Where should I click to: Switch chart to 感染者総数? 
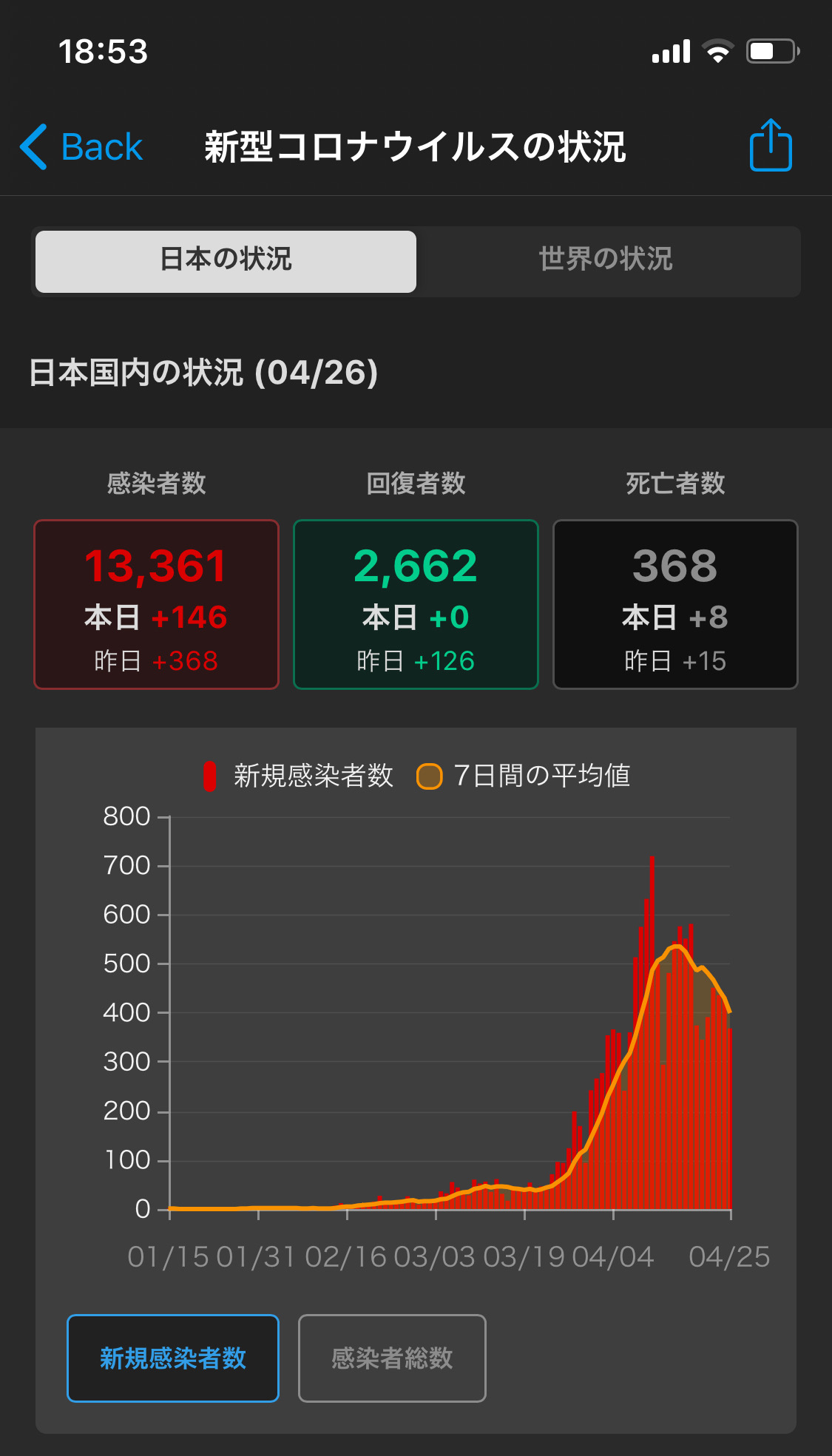tap(392, 1358)
